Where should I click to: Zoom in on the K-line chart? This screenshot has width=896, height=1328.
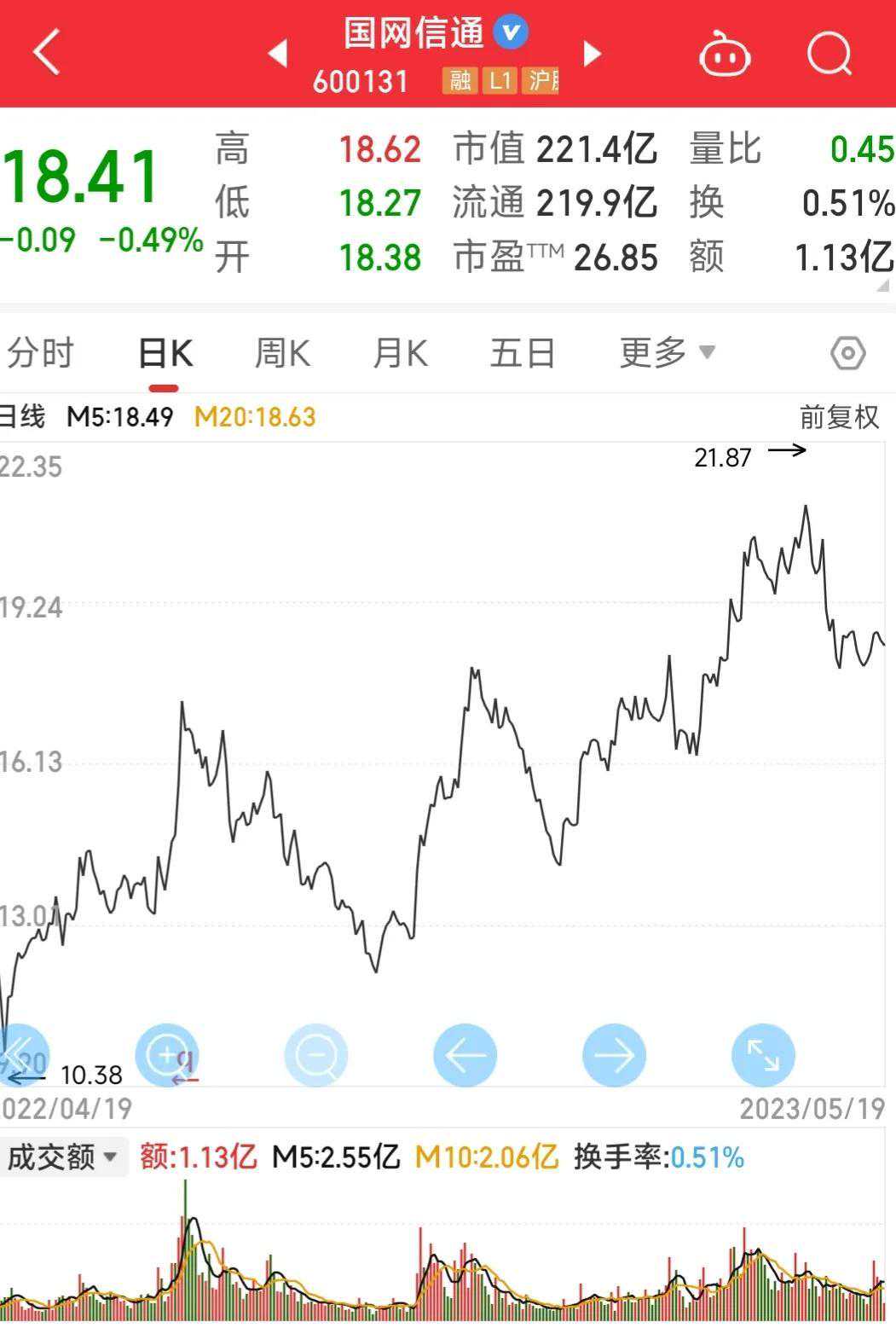(167, 1056)
